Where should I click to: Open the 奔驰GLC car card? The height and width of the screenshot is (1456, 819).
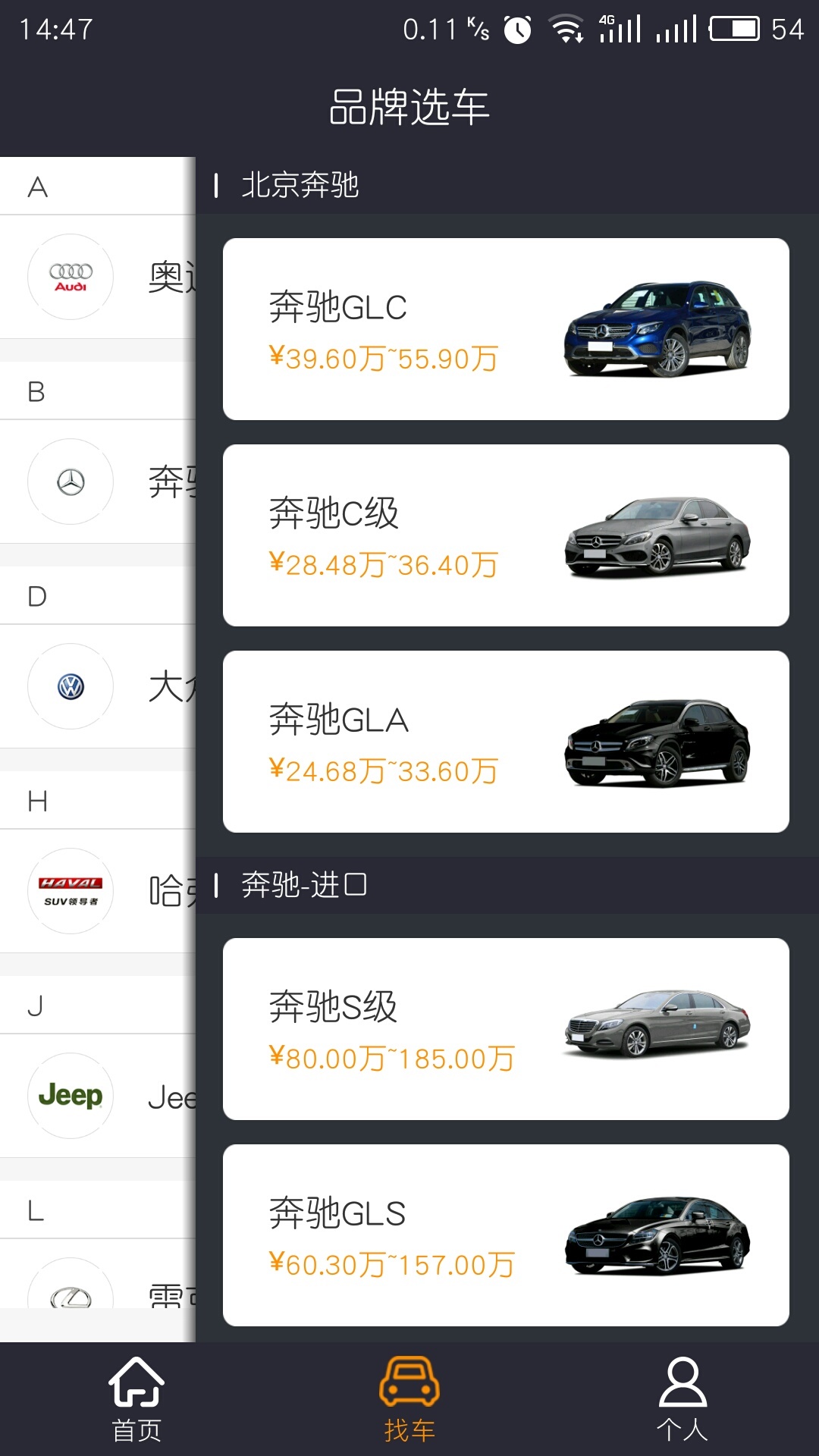click(x=506, y=329)
